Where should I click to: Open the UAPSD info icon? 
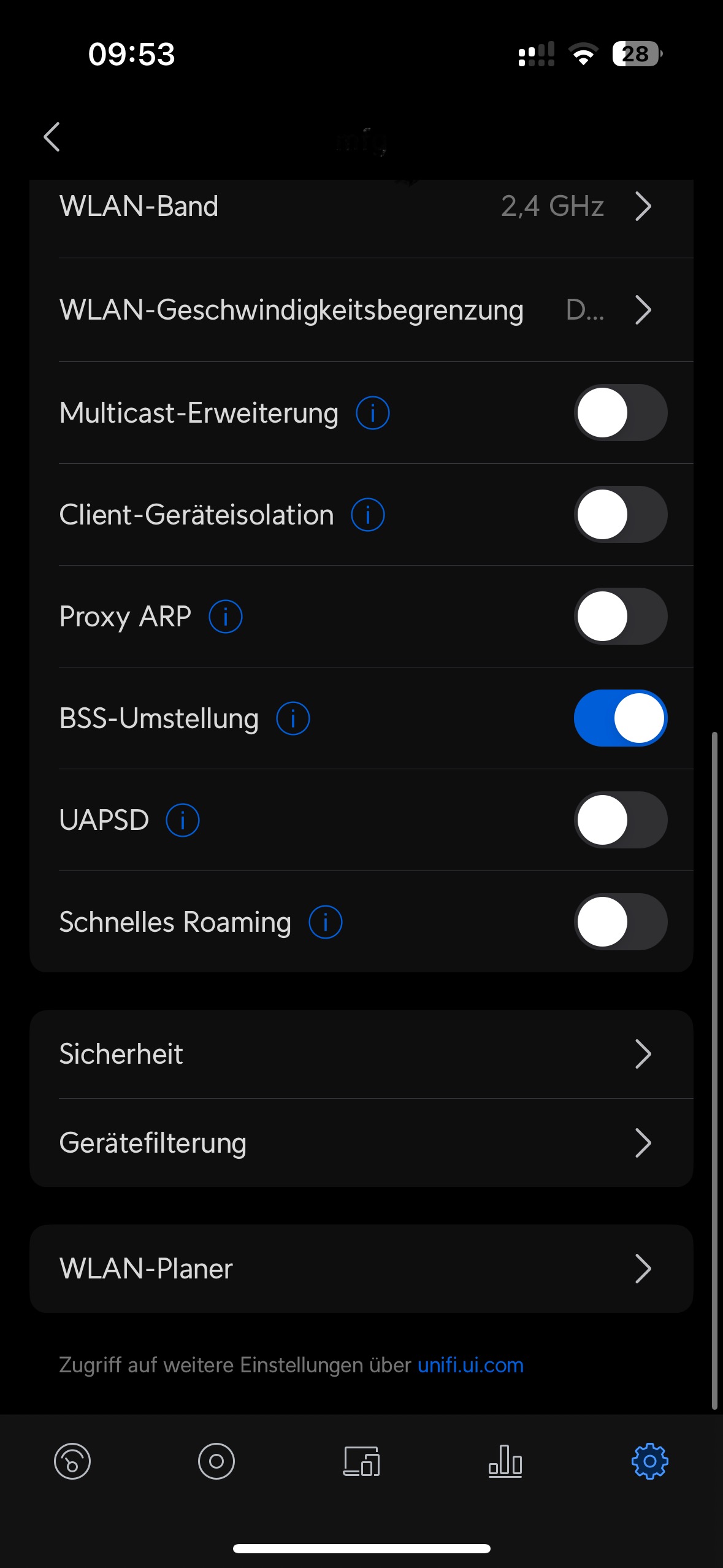pos(183,820)
